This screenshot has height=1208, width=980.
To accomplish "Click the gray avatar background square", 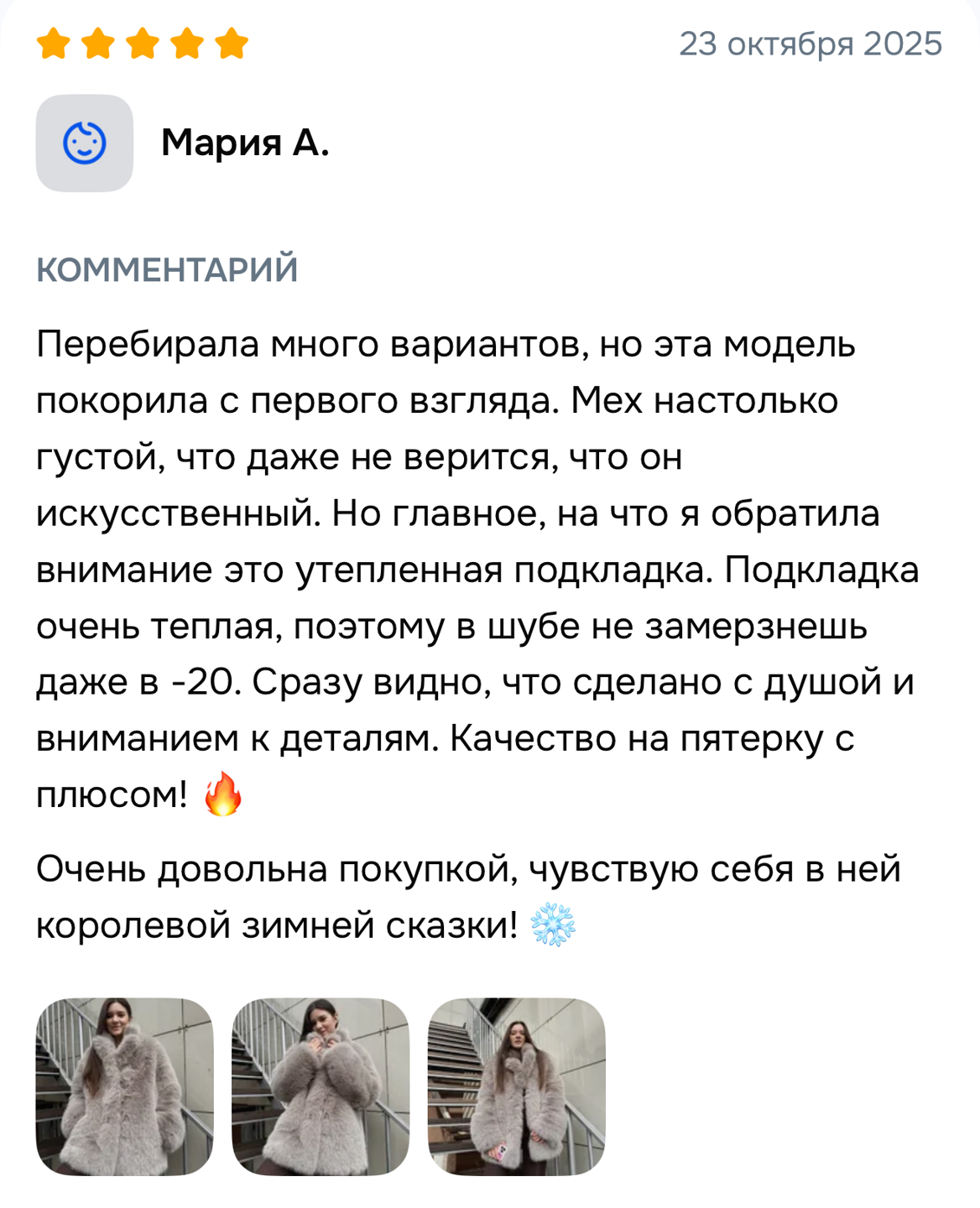I will pyautogui.click(x=85, y=143).
